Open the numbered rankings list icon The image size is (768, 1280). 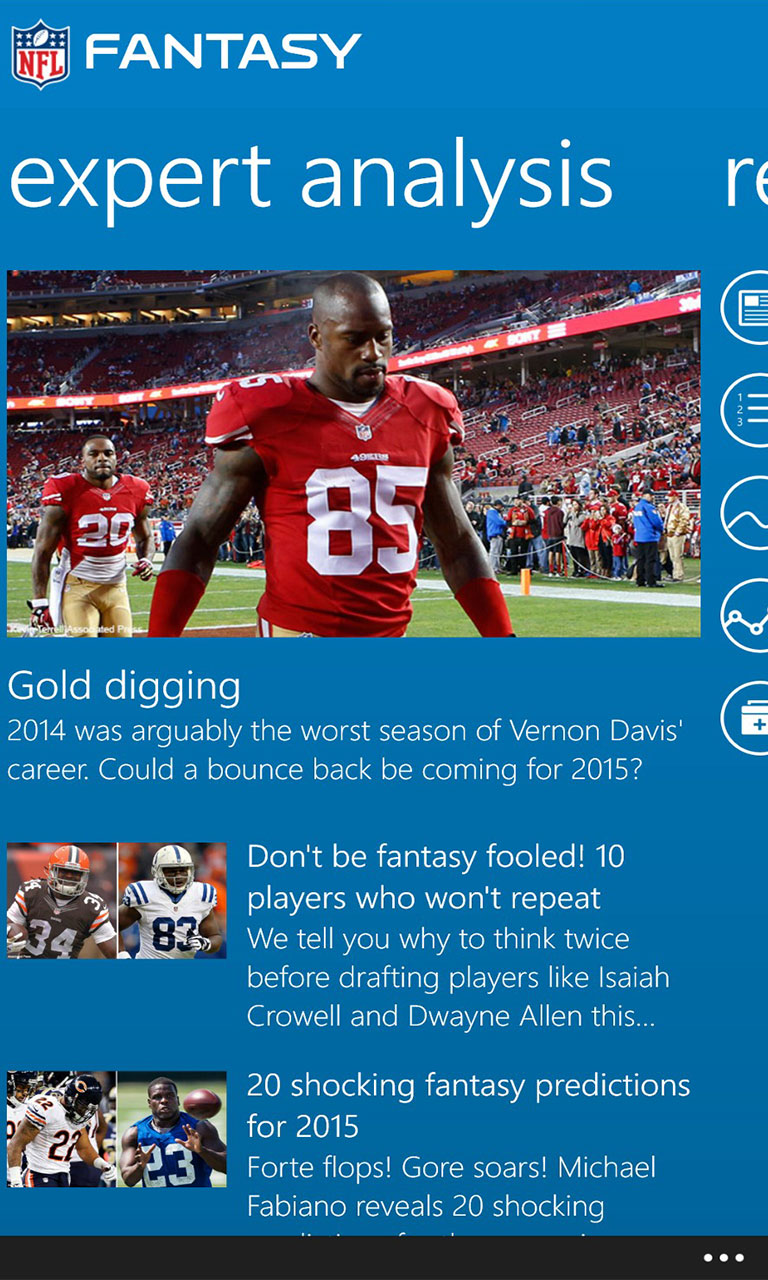[747, 409]
